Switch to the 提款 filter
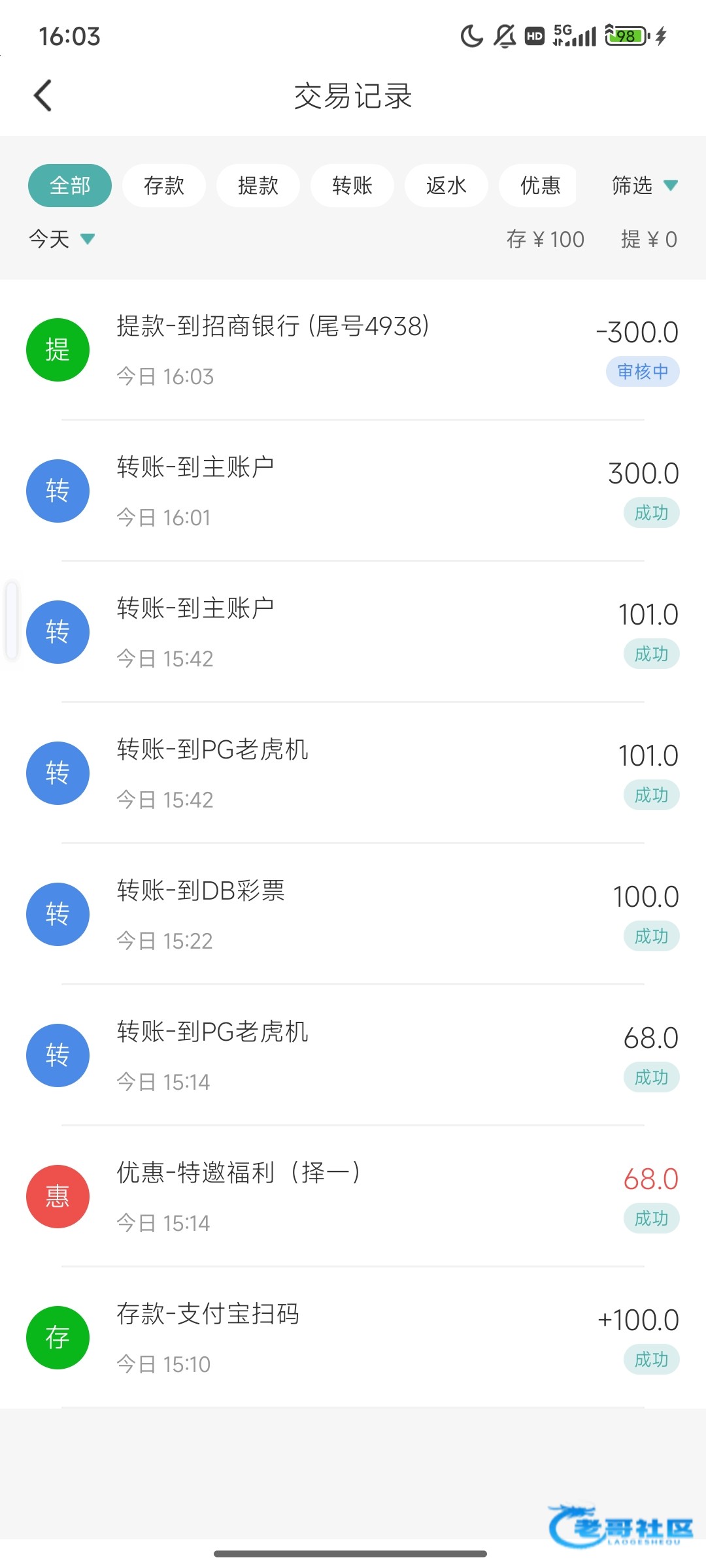Image resolution: width=706 pixels, height=1568 pixels. click(x=258, y=186)
